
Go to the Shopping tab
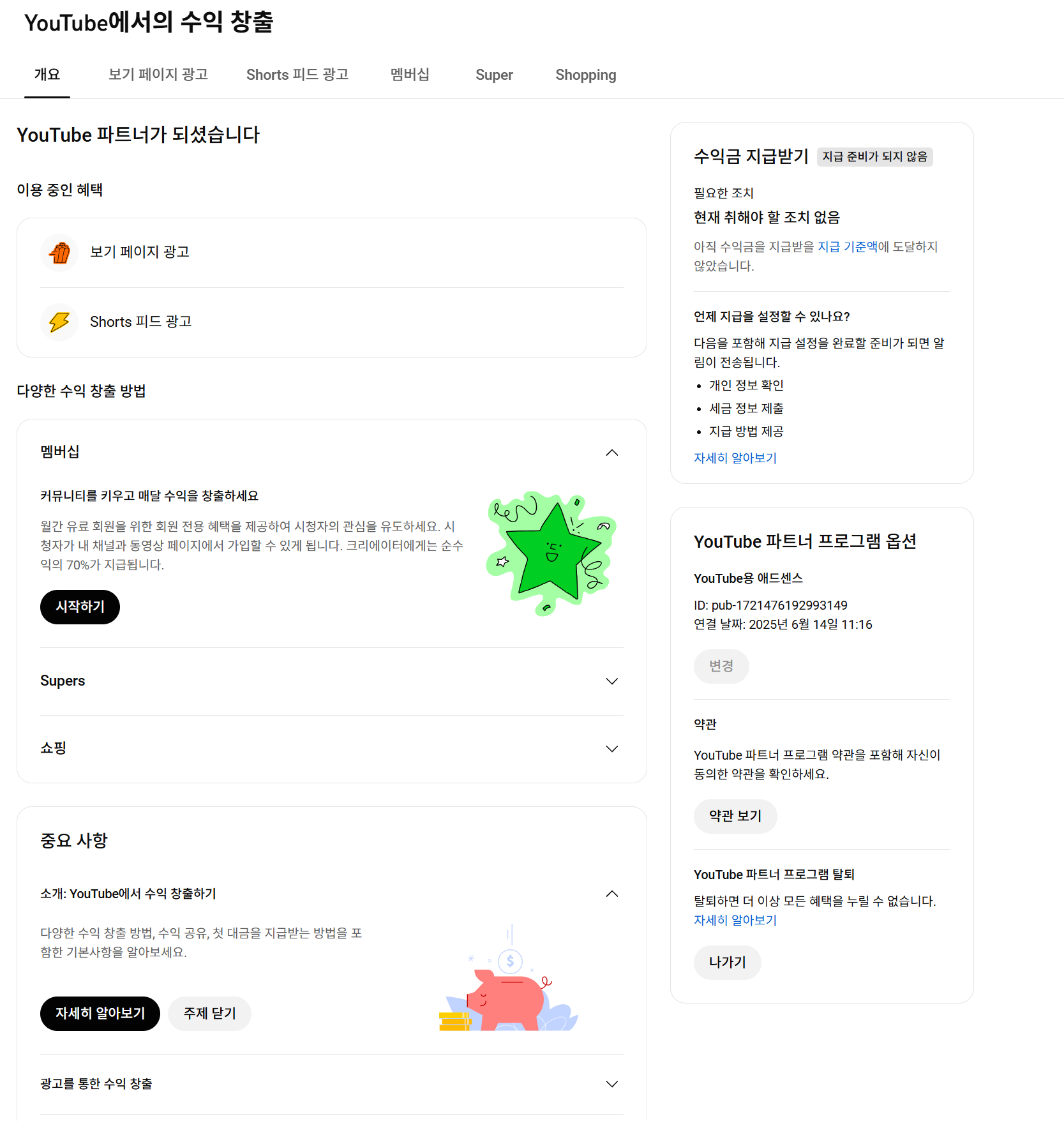(x=585, y=75)
